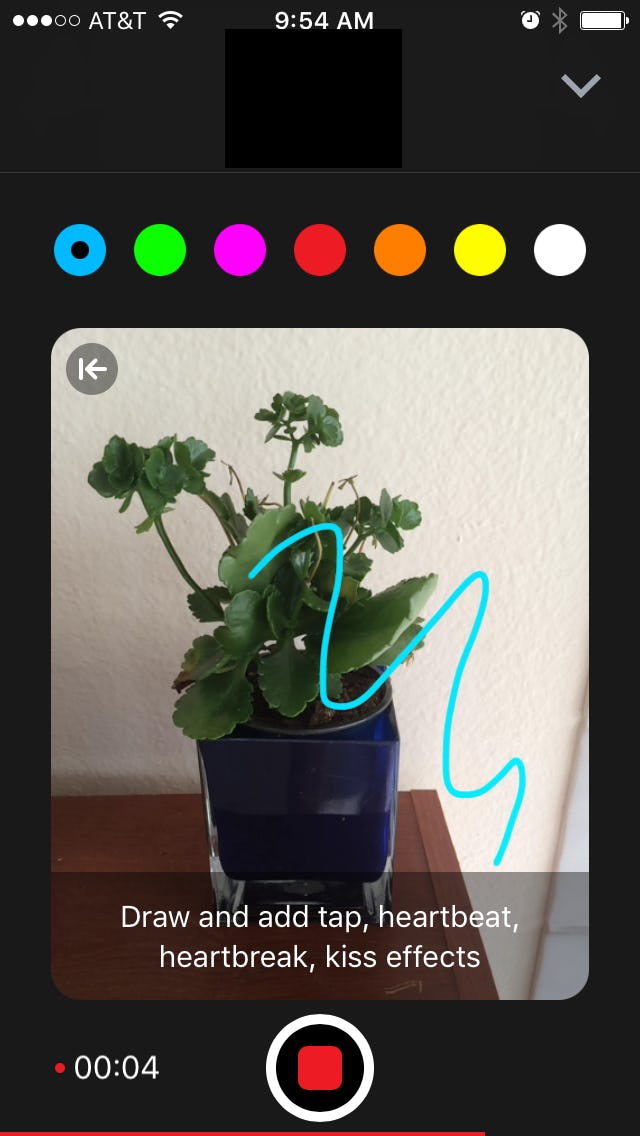Choose the yellow drawing color
The image size is (640, 1136).
coord(480,250)
